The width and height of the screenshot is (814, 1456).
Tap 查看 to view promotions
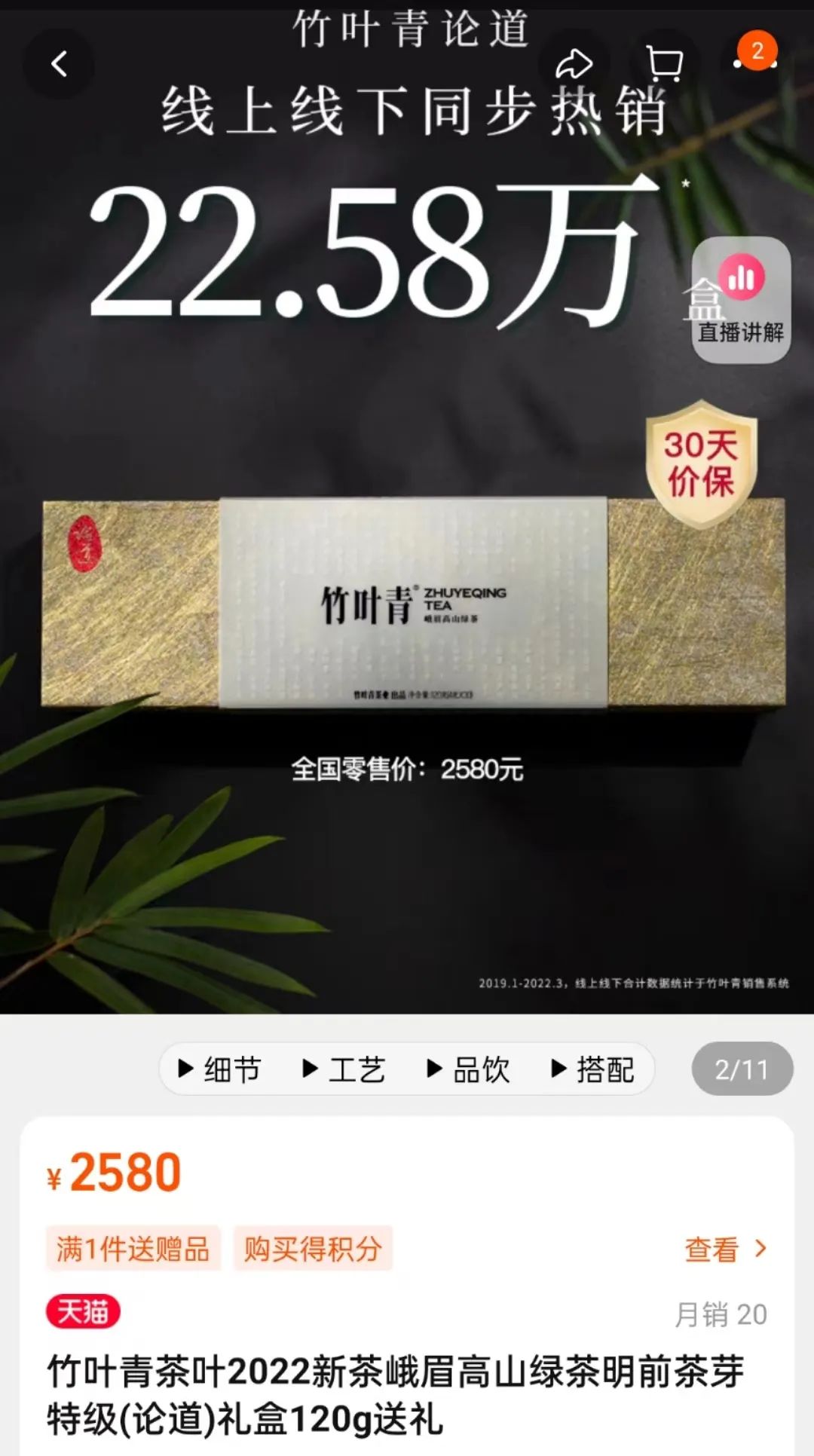click(724, 1250)
